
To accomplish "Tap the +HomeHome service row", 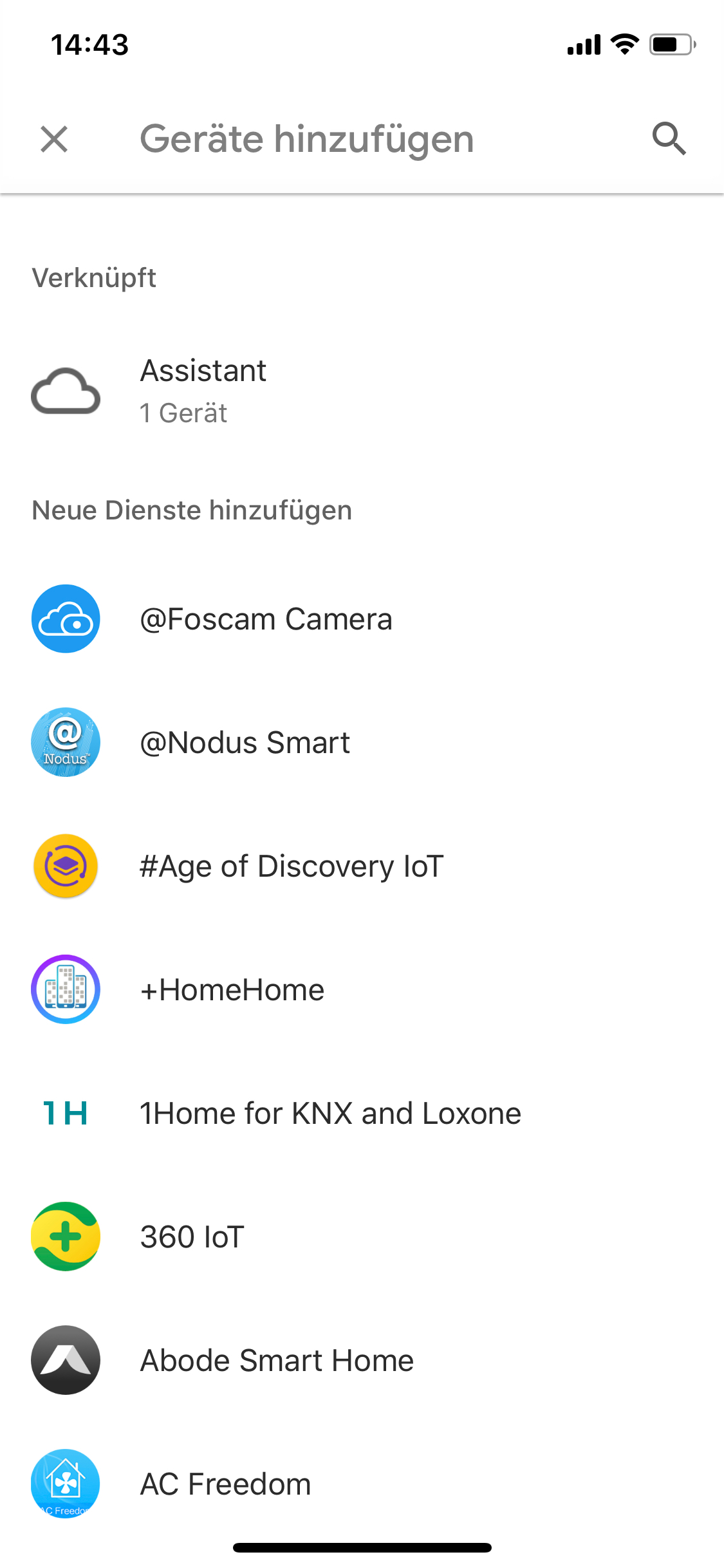I will click(232, 990).
